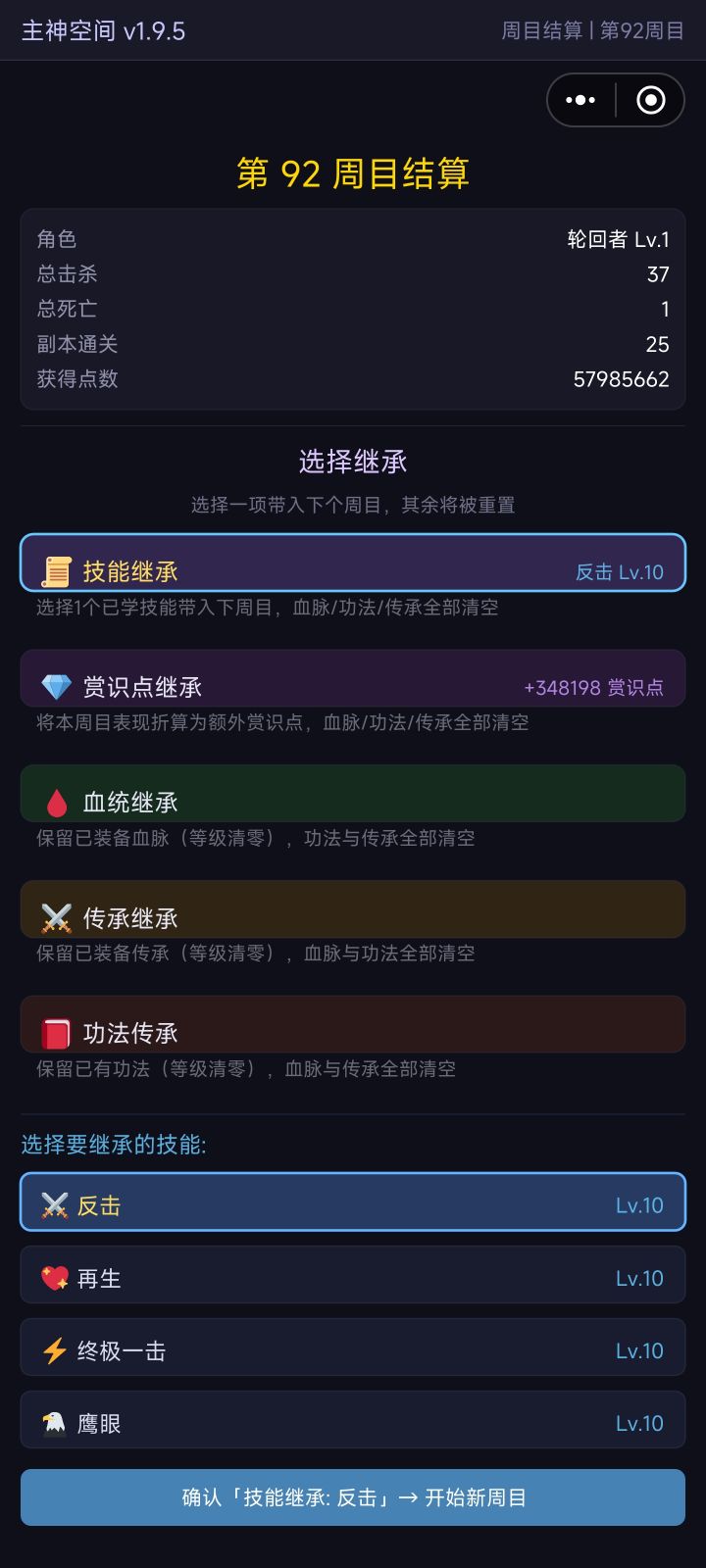Confirm 技能继承 and start new cycle
This screenshot has width=706, height=1568.
click(x=353, y=1498)
